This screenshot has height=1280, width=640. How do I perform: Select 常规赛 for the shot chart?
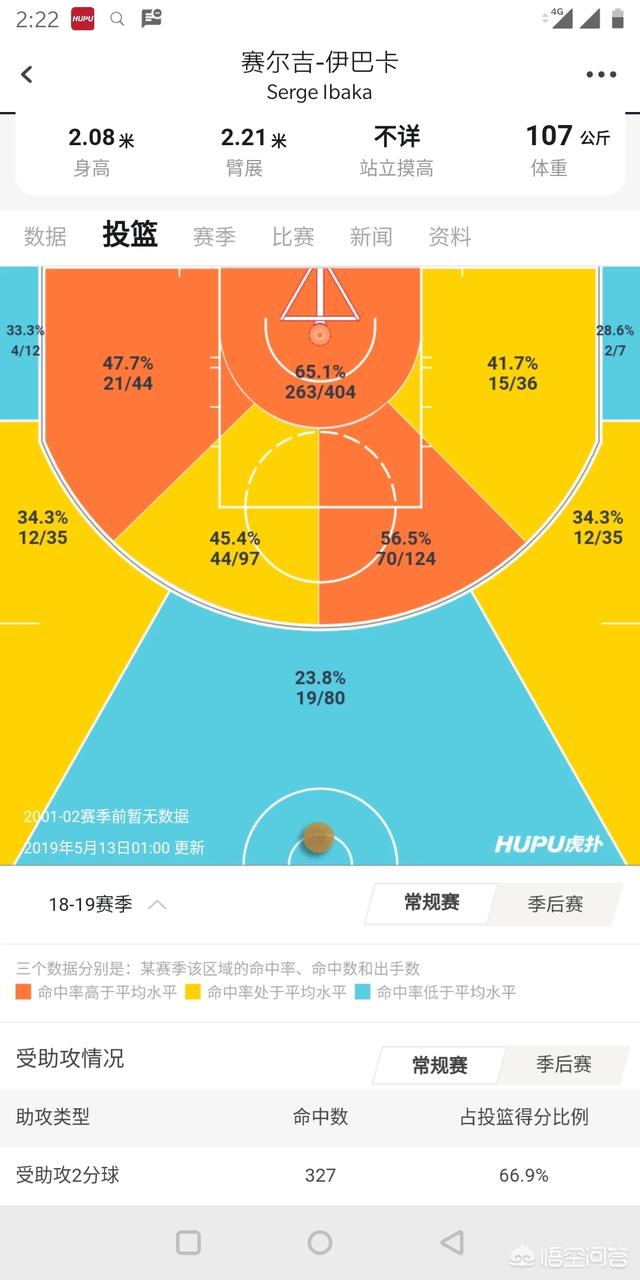tap(431, 903)
